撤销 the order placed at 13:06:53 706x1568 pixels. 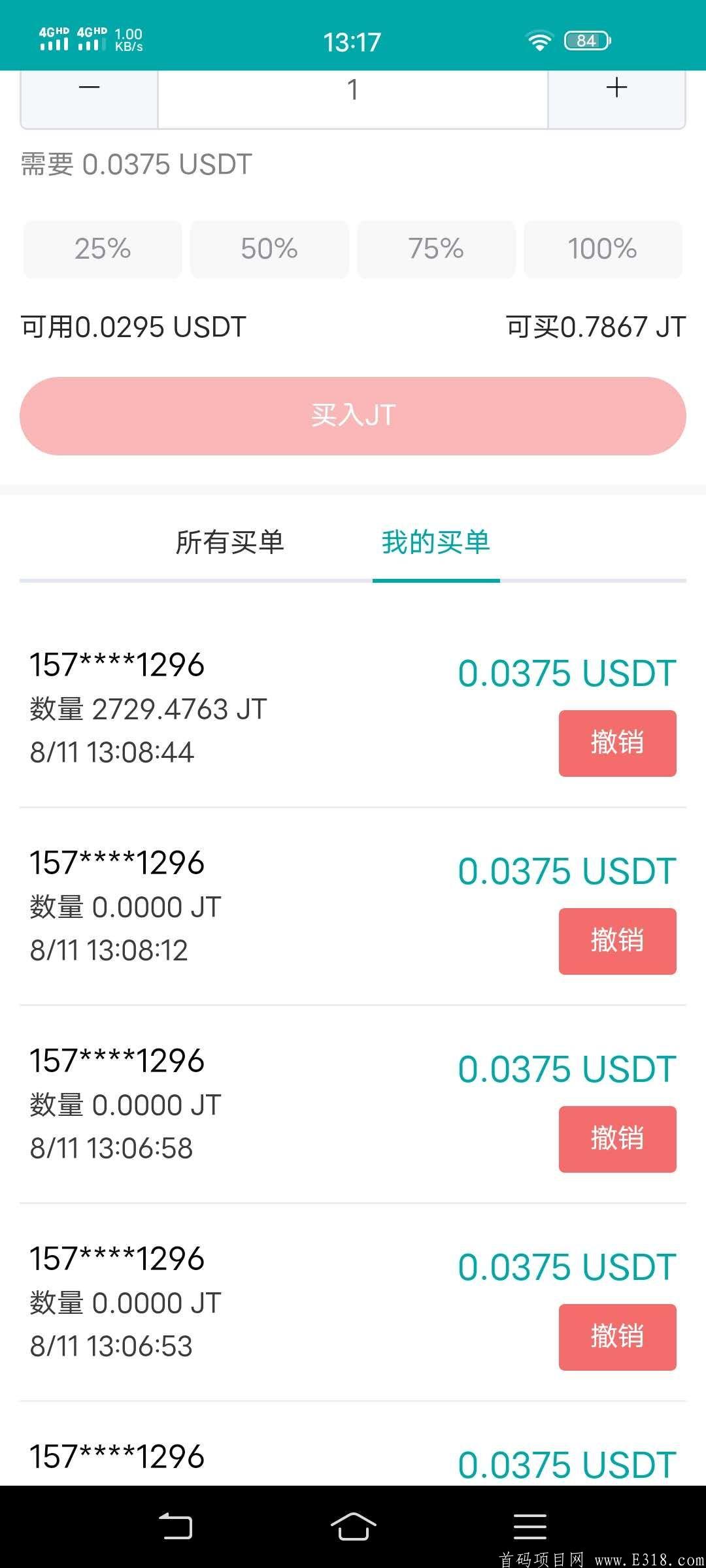[617, 1337]
